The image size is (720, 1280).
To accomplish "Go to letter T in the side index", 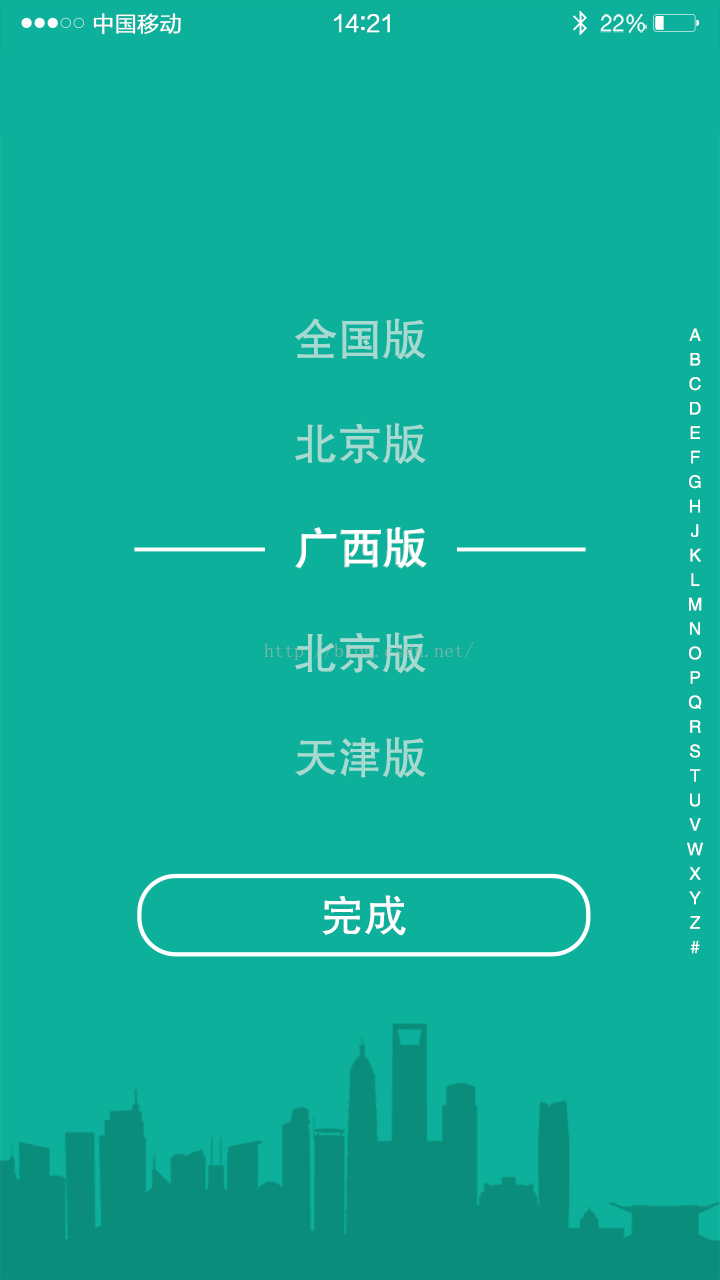I will (x=695, y=776).
